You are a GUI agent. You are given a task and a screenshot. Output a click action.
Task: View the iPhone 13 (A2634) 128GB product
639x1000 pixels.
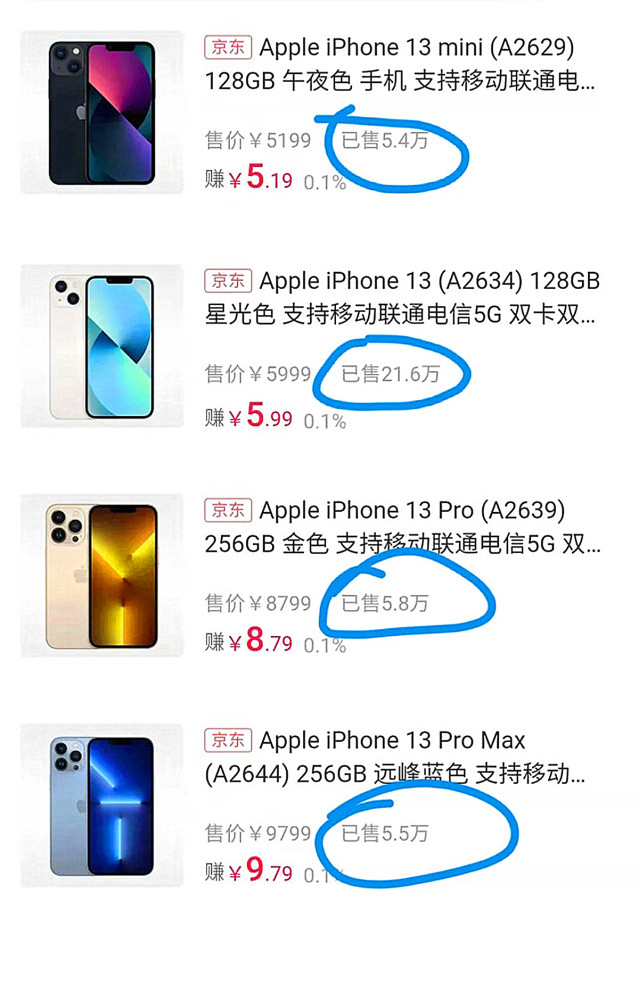pyautogui.click(x=400, y=297)
